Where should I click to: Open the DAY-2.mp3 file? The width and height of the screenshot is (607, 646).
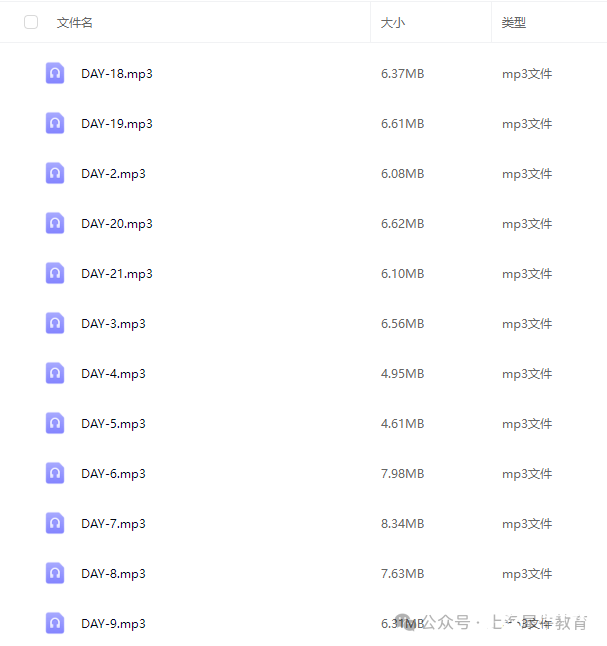point(113,174)
